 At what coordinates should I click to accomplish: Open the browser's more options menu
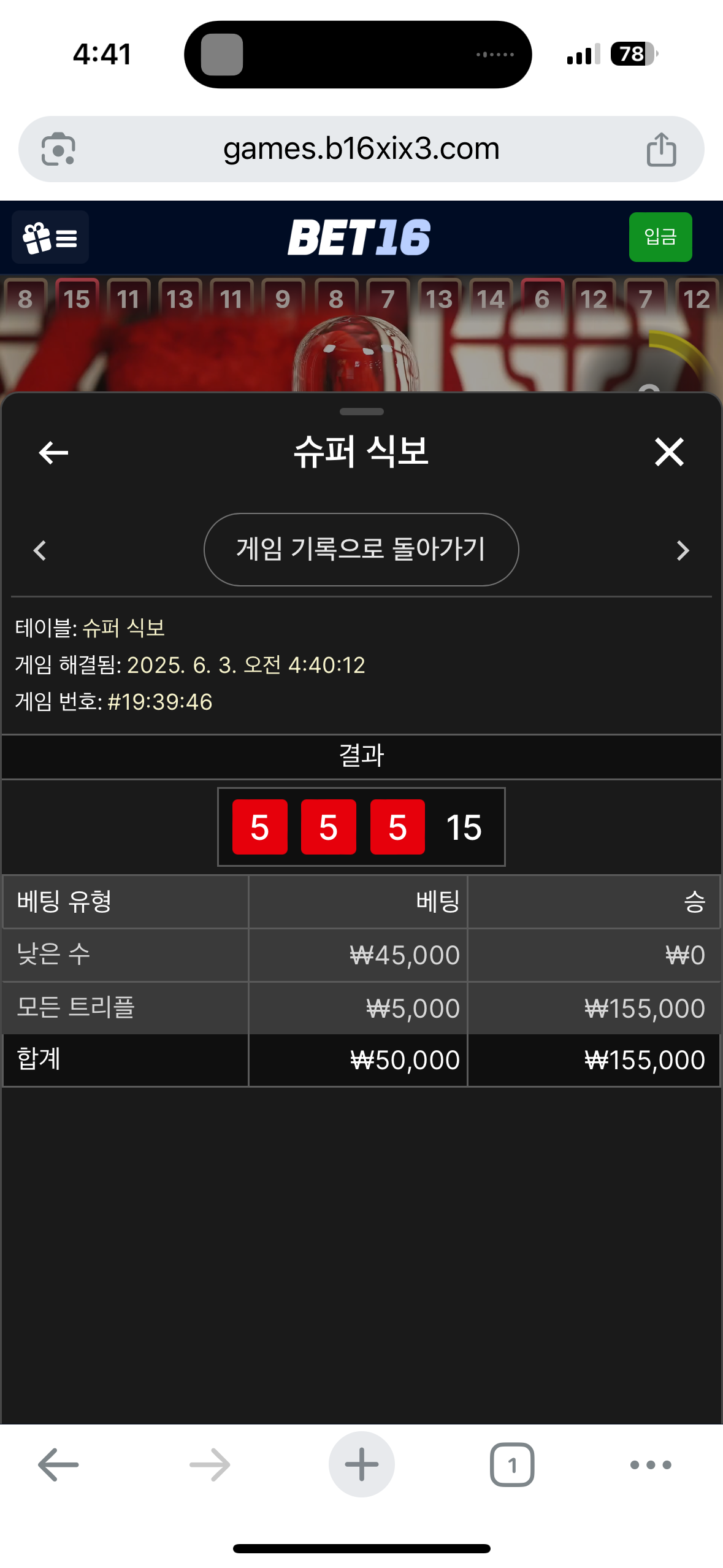[651, 1465]
